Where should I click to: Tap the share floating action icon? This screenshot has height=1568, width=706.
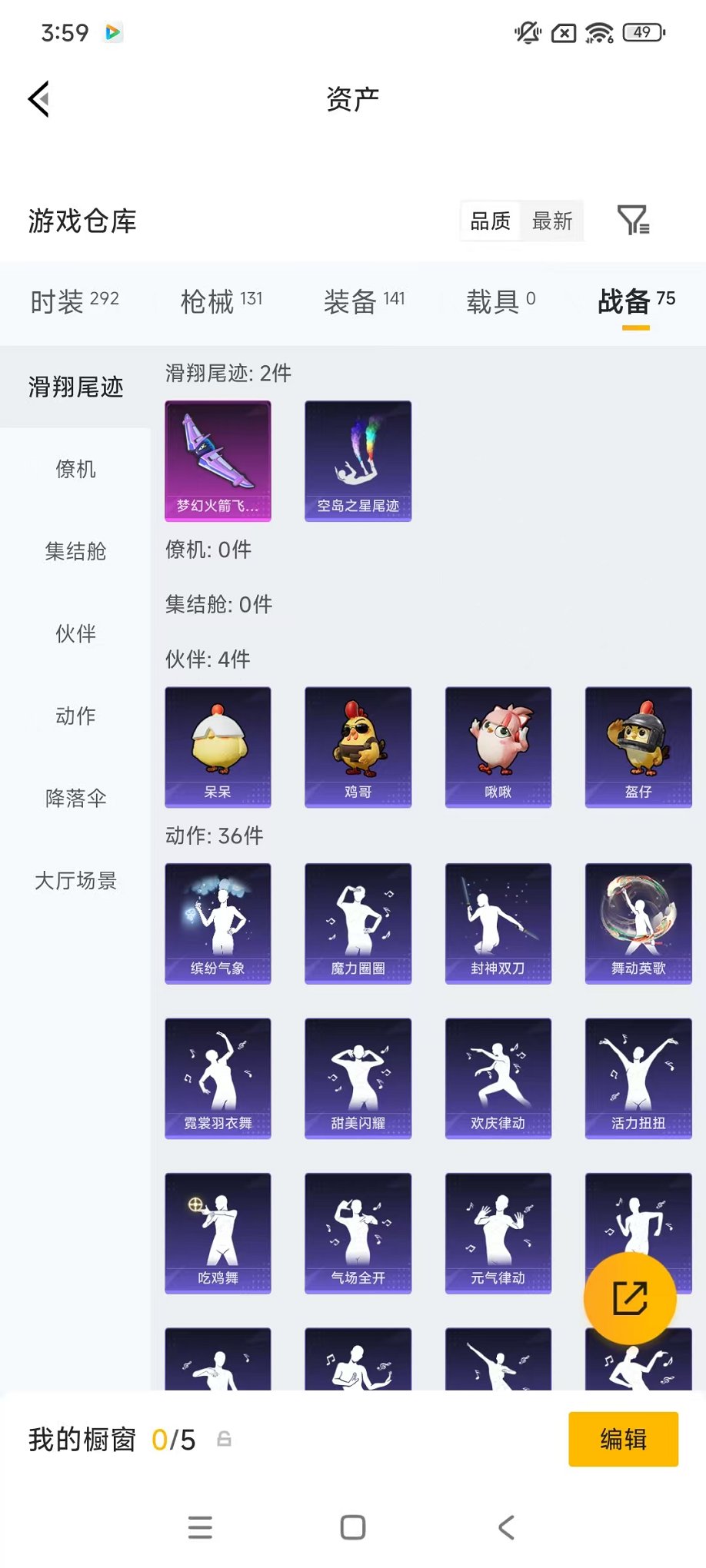click(x=630, y=1297)
